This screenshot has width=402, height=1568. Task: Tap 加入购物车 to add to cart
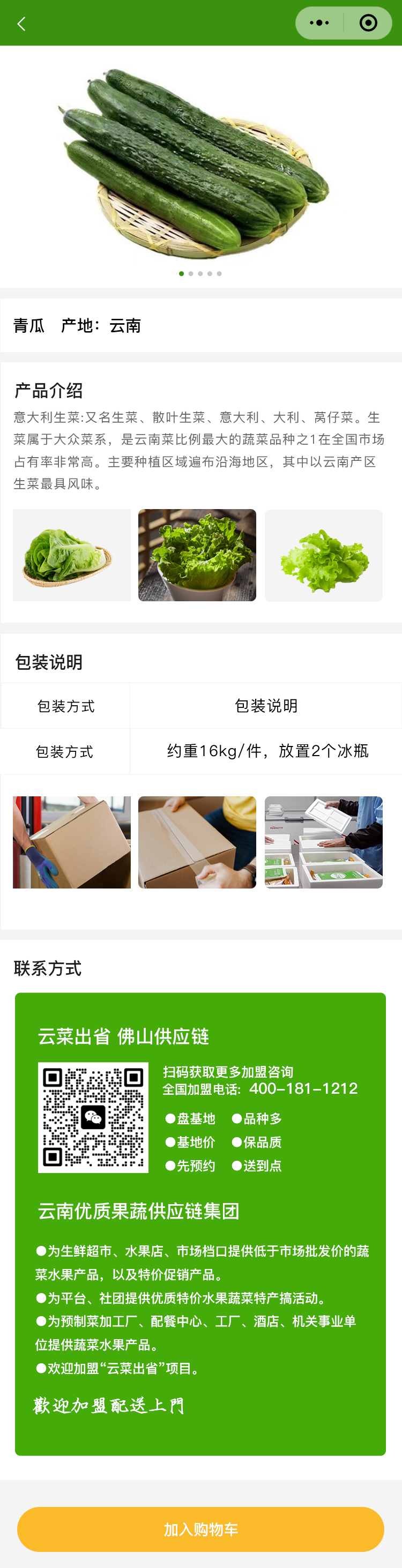tap(200, 1528)
